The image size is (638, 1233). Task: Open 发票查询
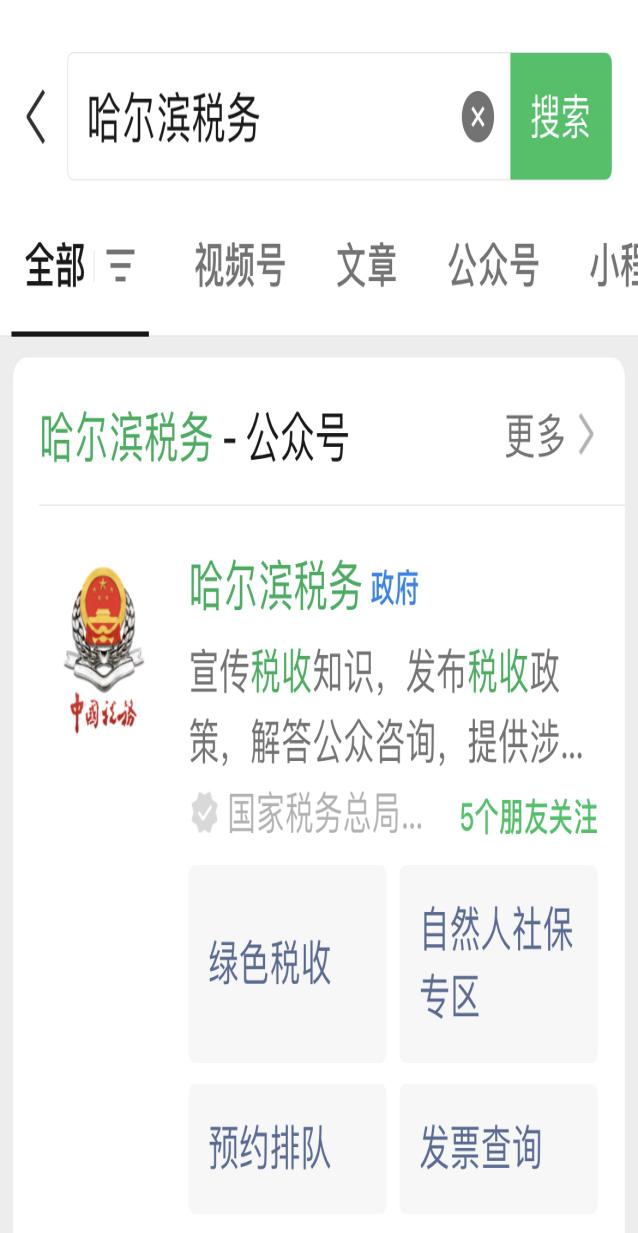tap(499, 1148)
